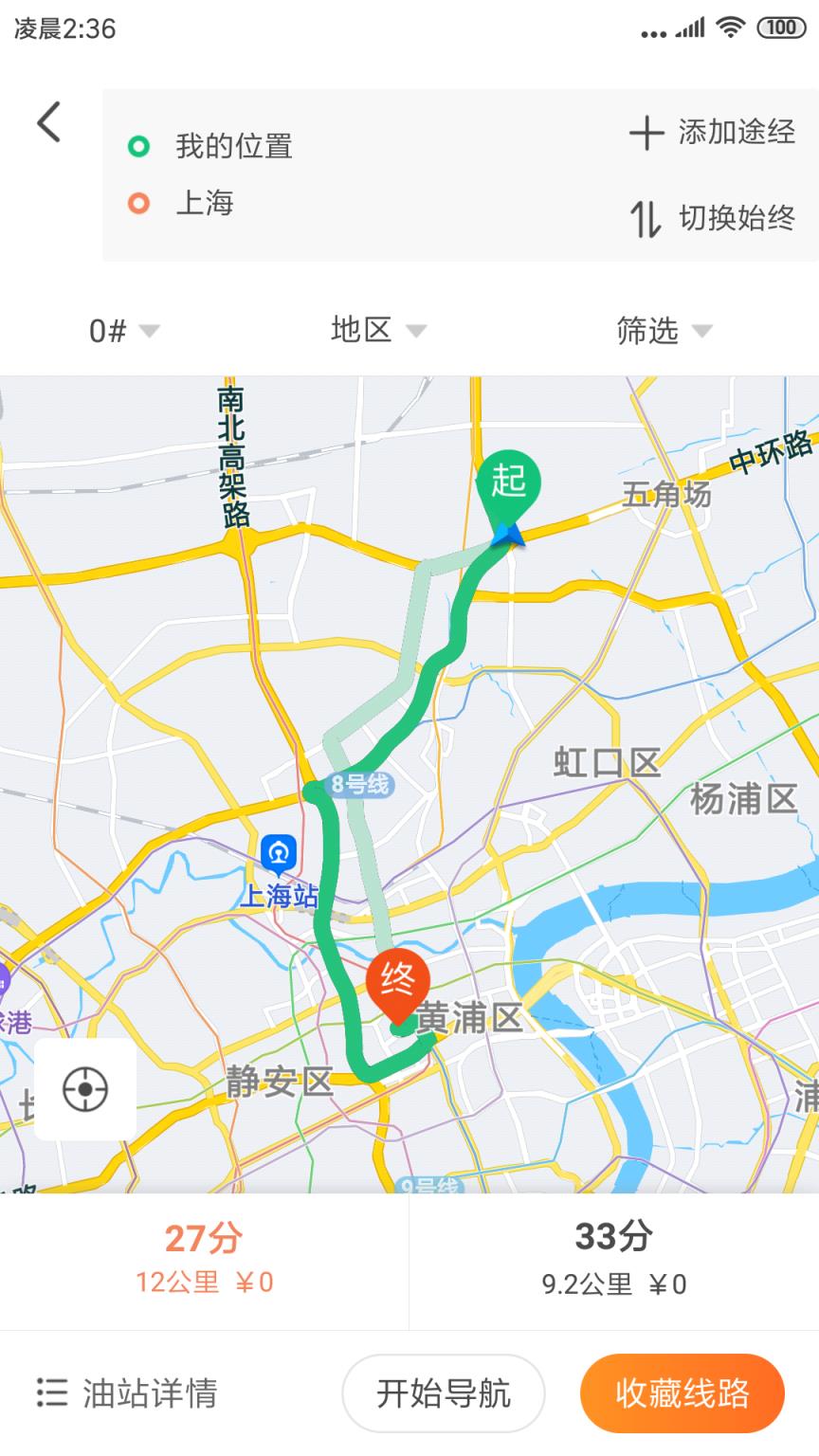The height and width of the screenshot is (1456, 819).
Task: Tap the swap icon to reverse start and destination
Action: pos(647,216)
